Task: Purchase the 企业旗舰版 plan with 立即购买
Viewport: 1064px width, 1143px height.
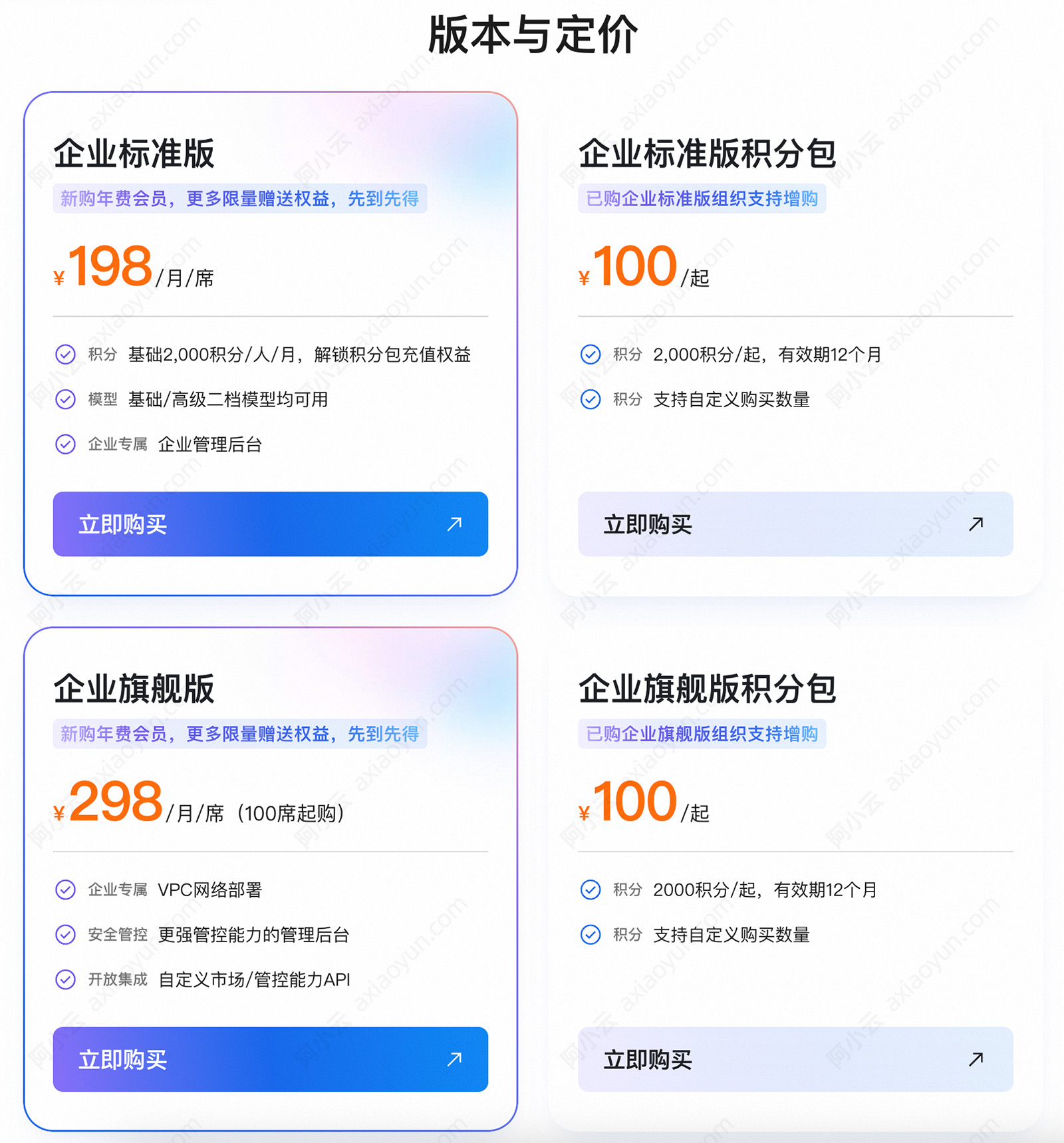Action: coord(270,1059)
